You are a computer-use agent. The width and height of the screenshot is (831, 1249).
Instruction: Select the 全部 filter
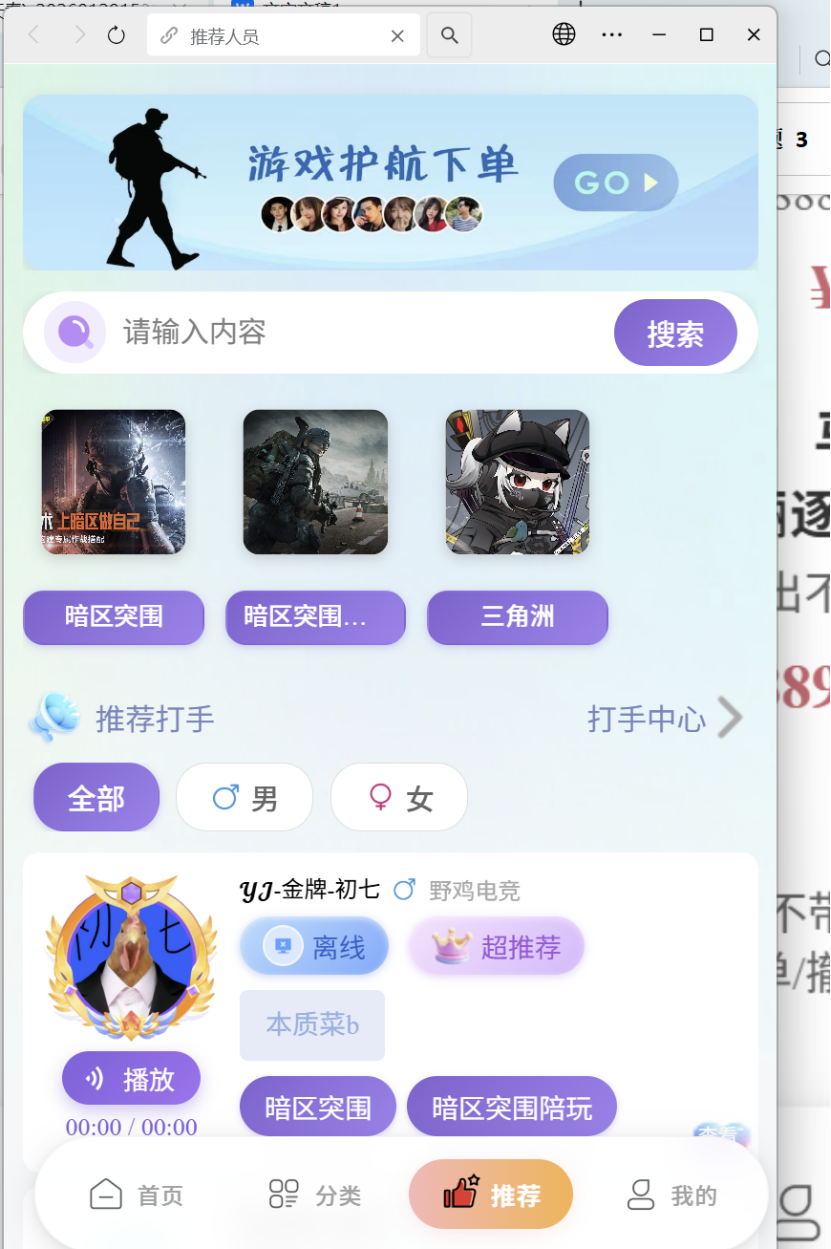(x=96, y=797)
